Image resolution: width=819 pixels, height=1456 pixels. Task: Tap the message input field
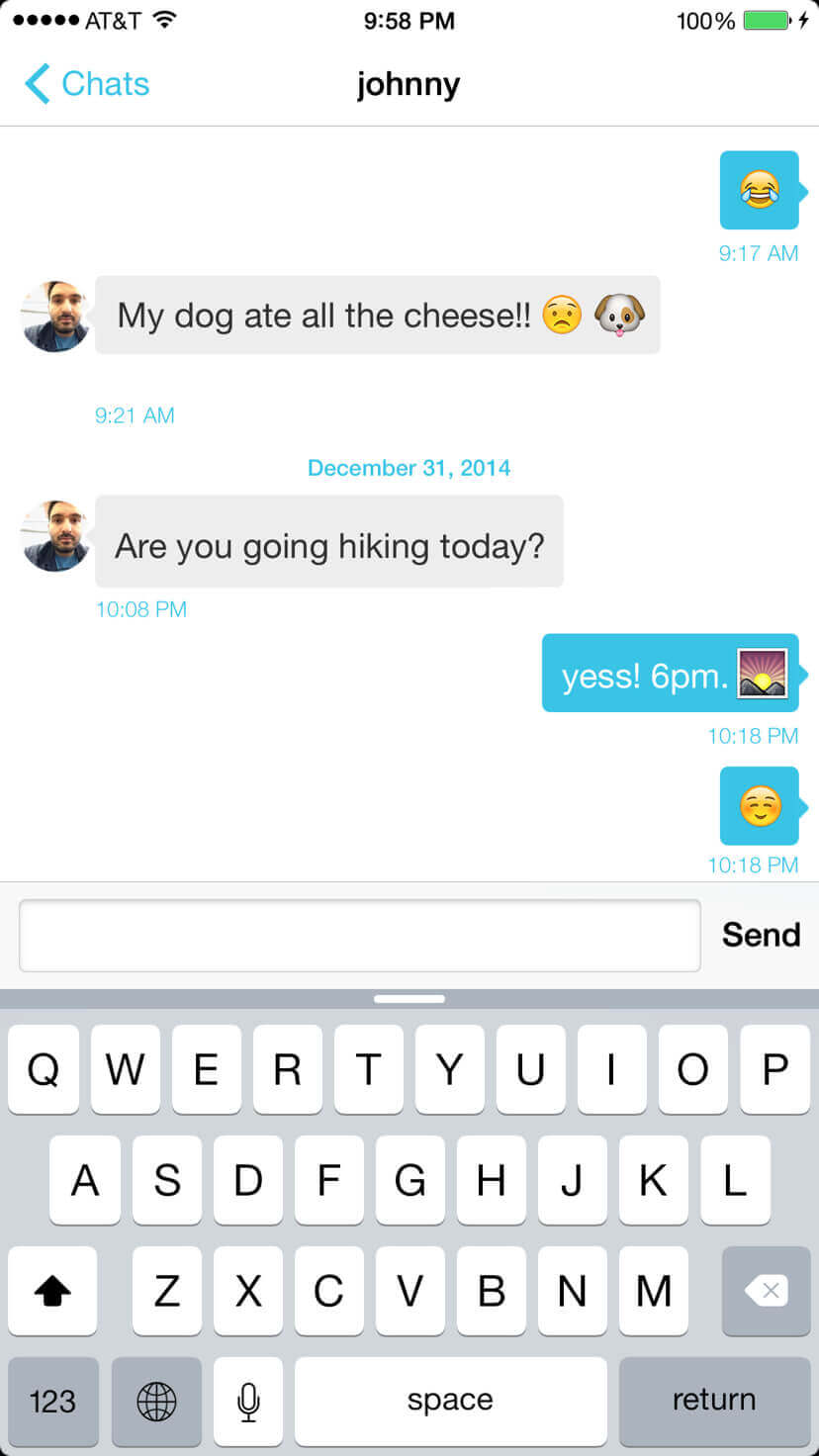(360, 935)
